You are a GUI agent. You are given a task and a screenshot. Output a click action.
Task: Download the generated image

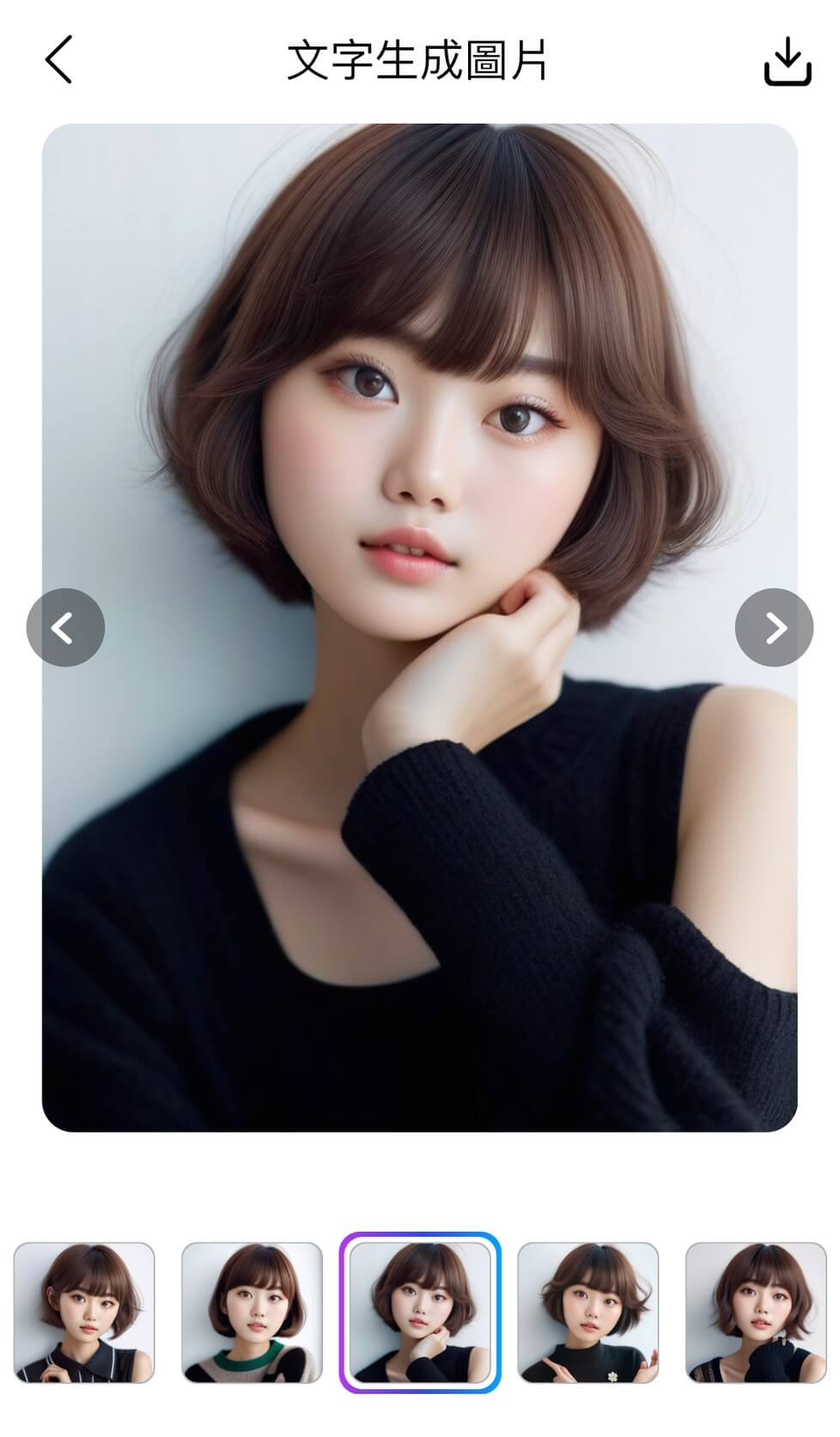(787, 61)
